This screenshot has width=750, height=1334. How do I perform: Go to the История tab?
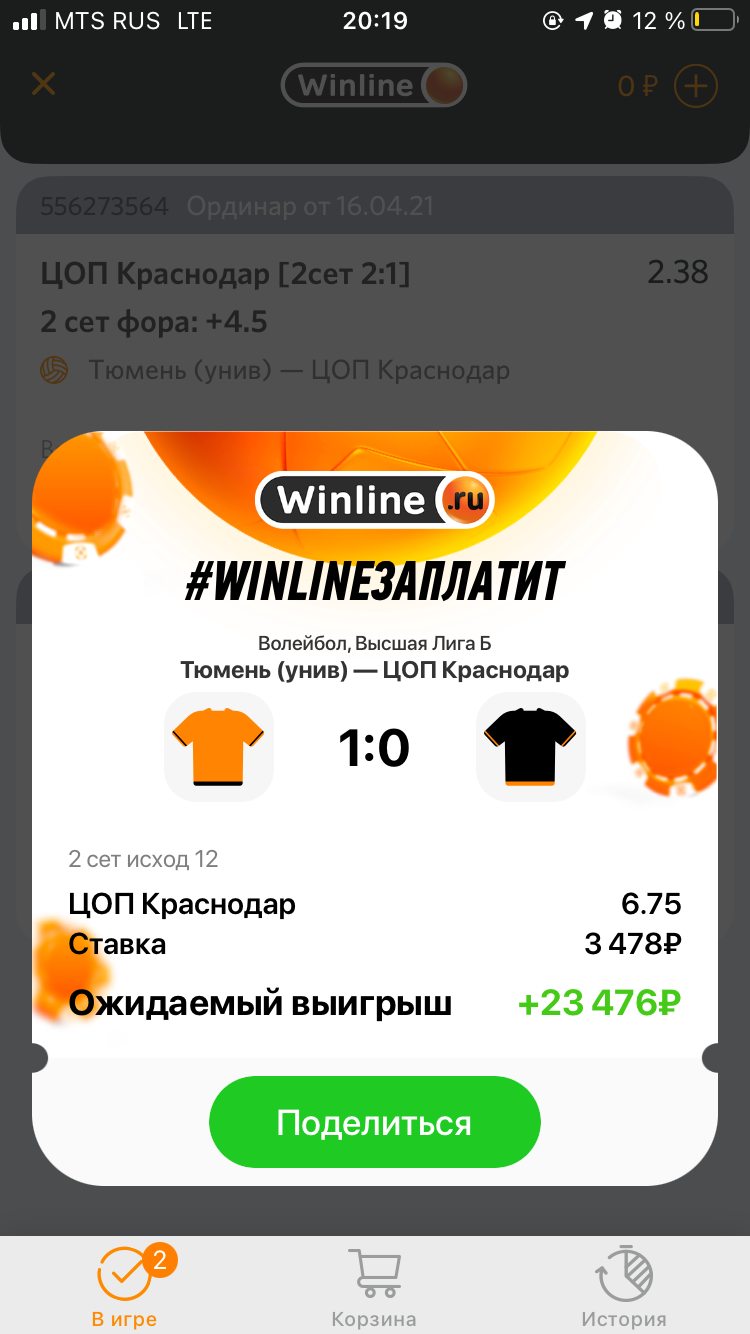[624, 1287]
